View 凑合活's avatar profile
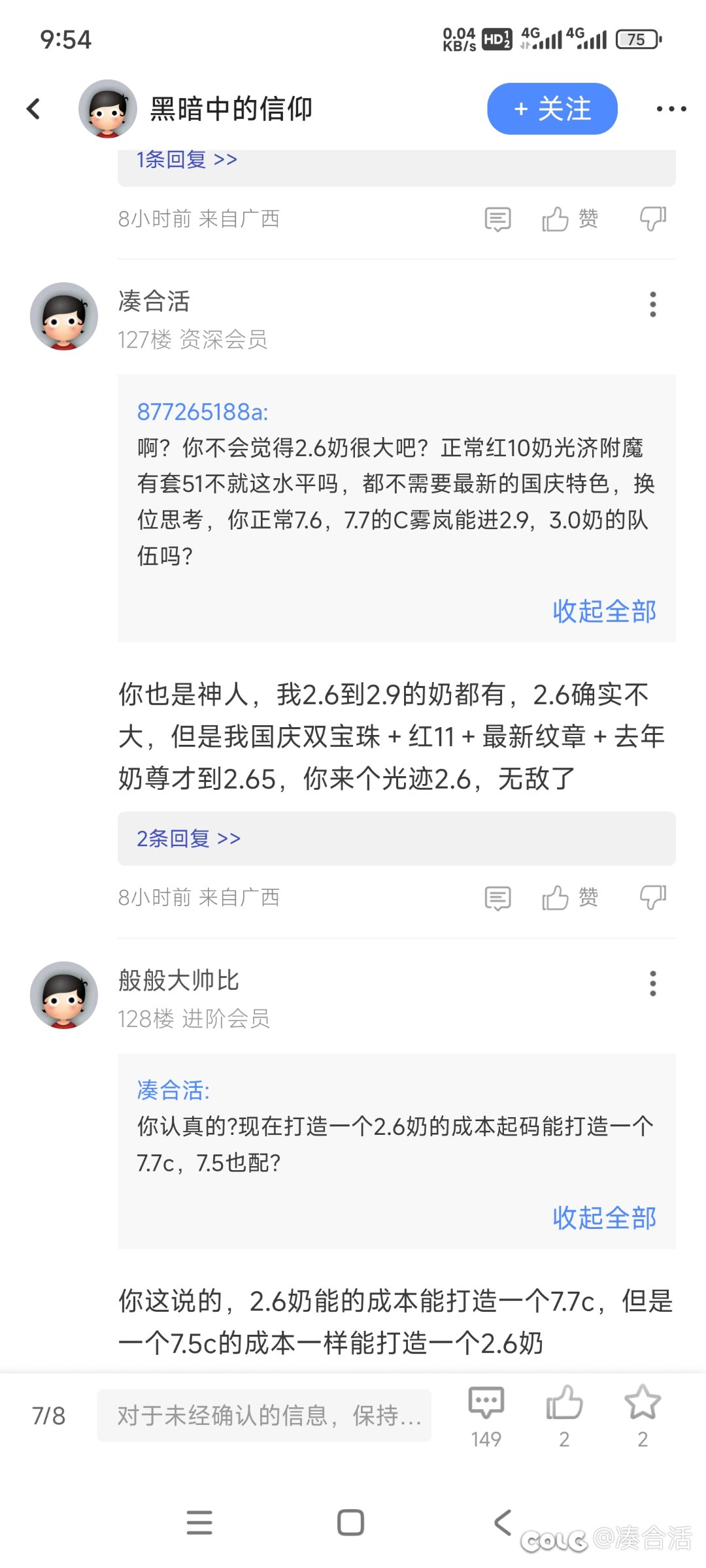 tap(64, 316)
